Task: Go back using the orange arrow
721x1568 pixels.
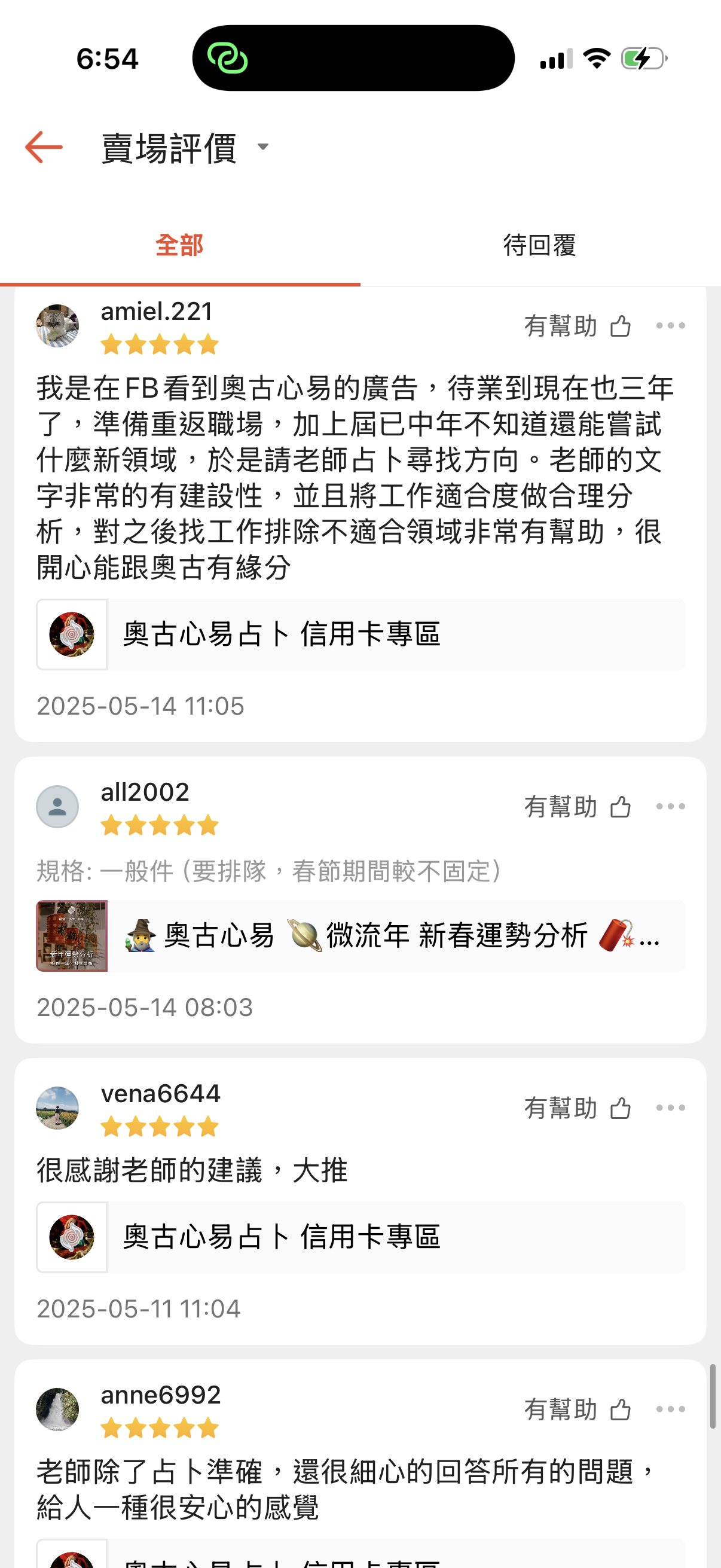Action: tap(44, 147)
